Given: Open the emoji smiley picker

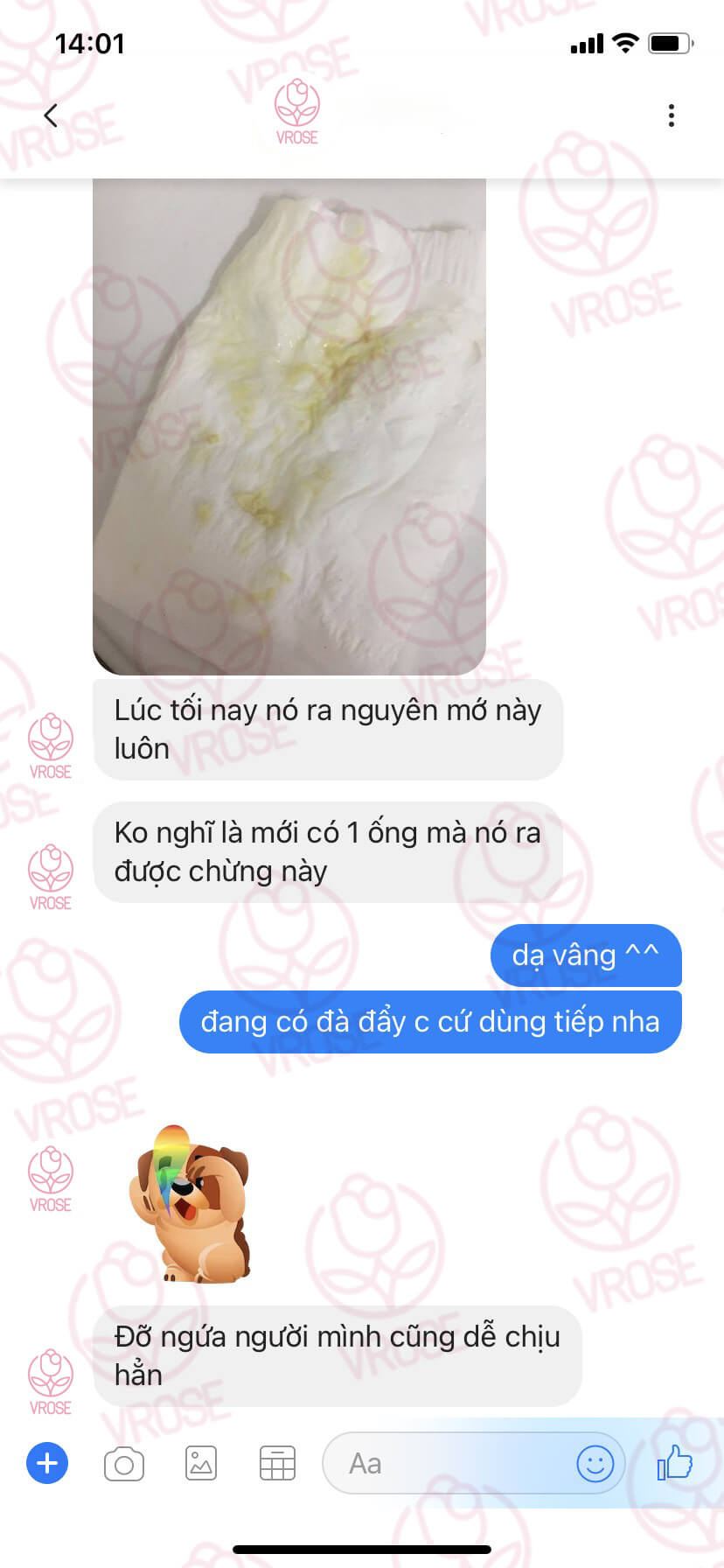Looking at the screenshot, I should (595, 1463).
